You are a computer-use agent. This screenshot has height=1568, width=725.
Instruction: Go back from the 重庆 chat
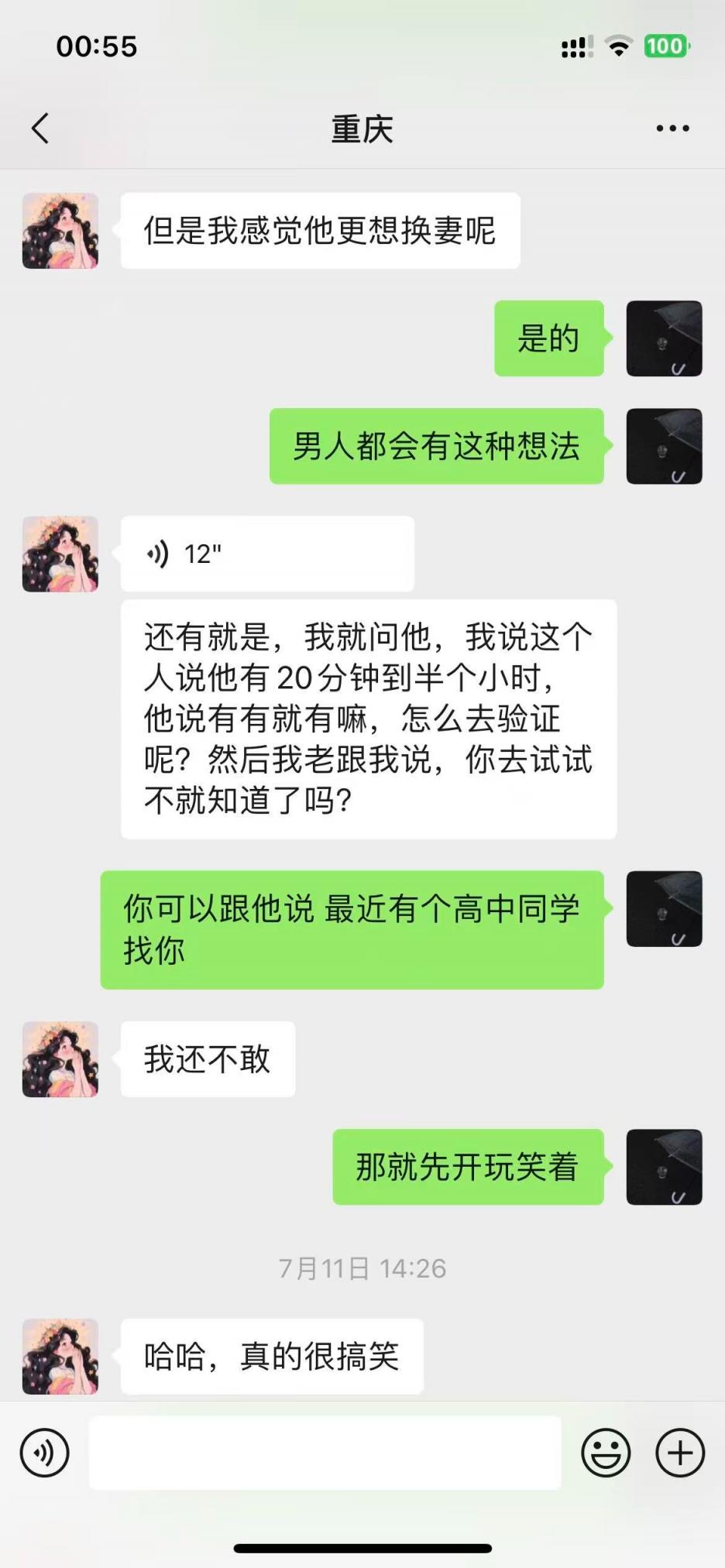(x=40, y=129)
